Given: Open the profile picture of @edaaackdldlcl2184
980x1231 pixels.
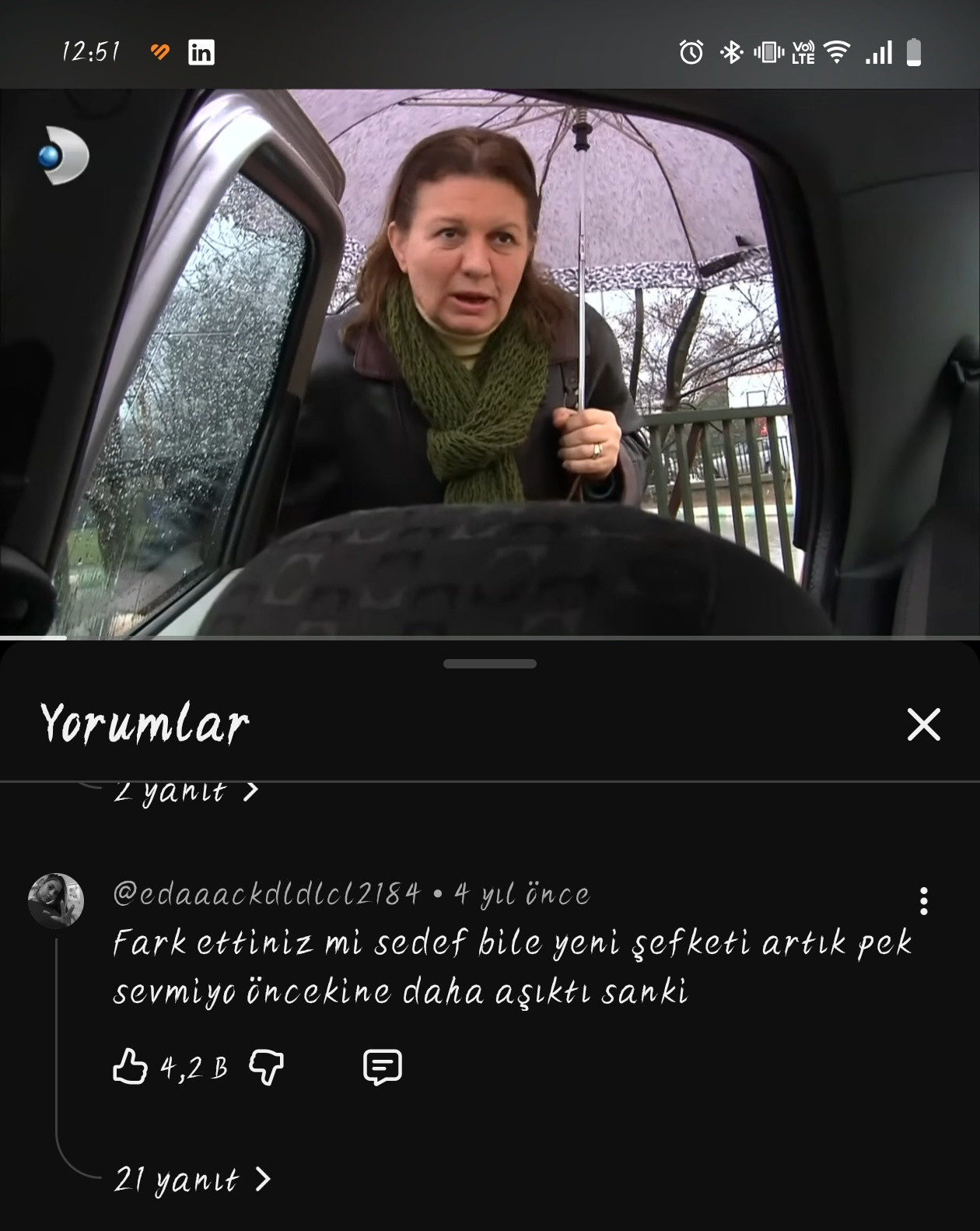Looking at the screenshot, I should [x=56, y=900].
